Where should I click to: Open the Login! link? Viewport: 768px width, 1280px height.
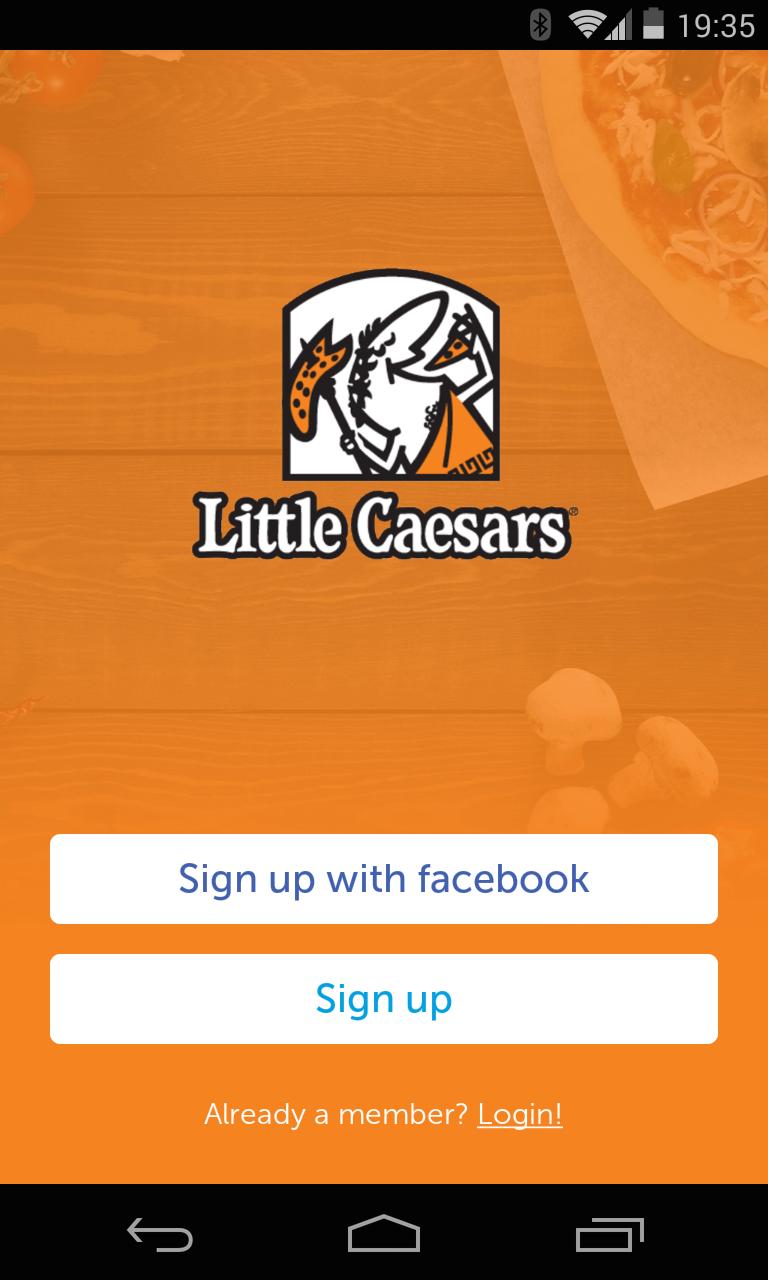pyautogui.click(x=520, y=1114)
